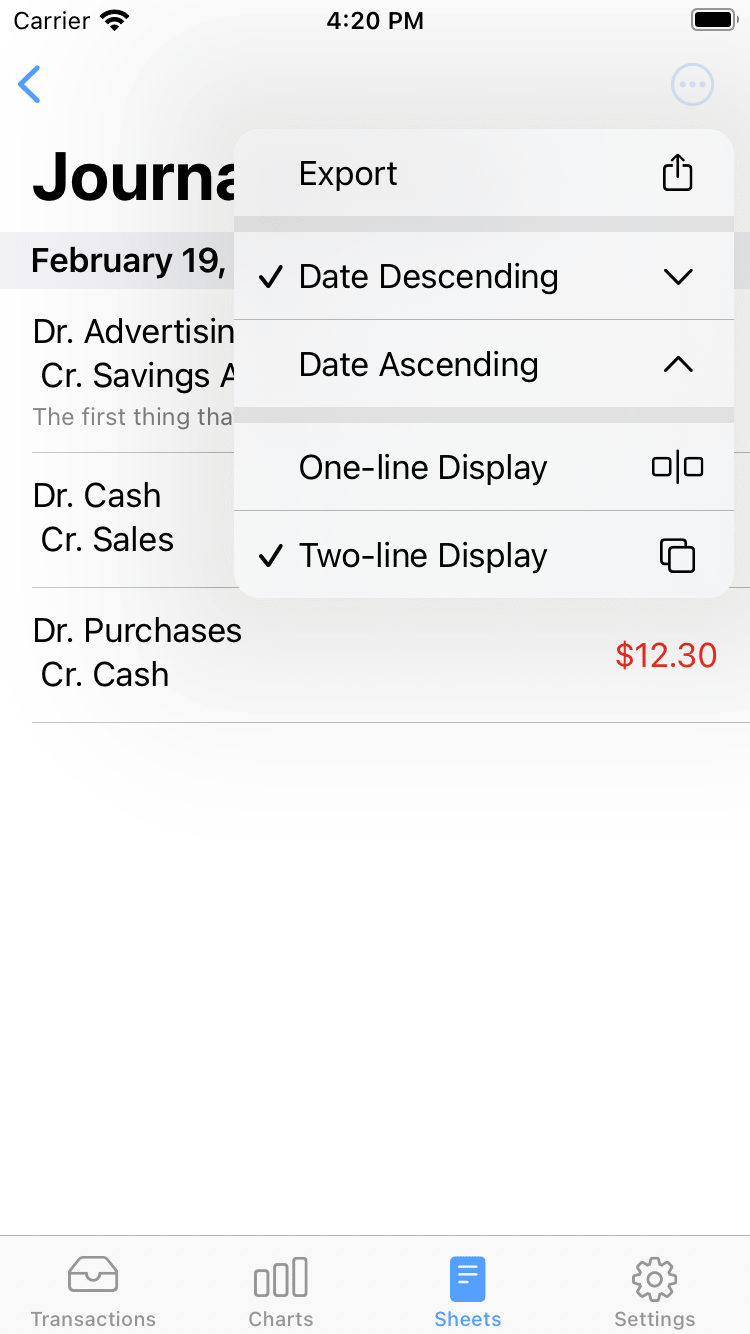Choose One-line Display option

483,468
